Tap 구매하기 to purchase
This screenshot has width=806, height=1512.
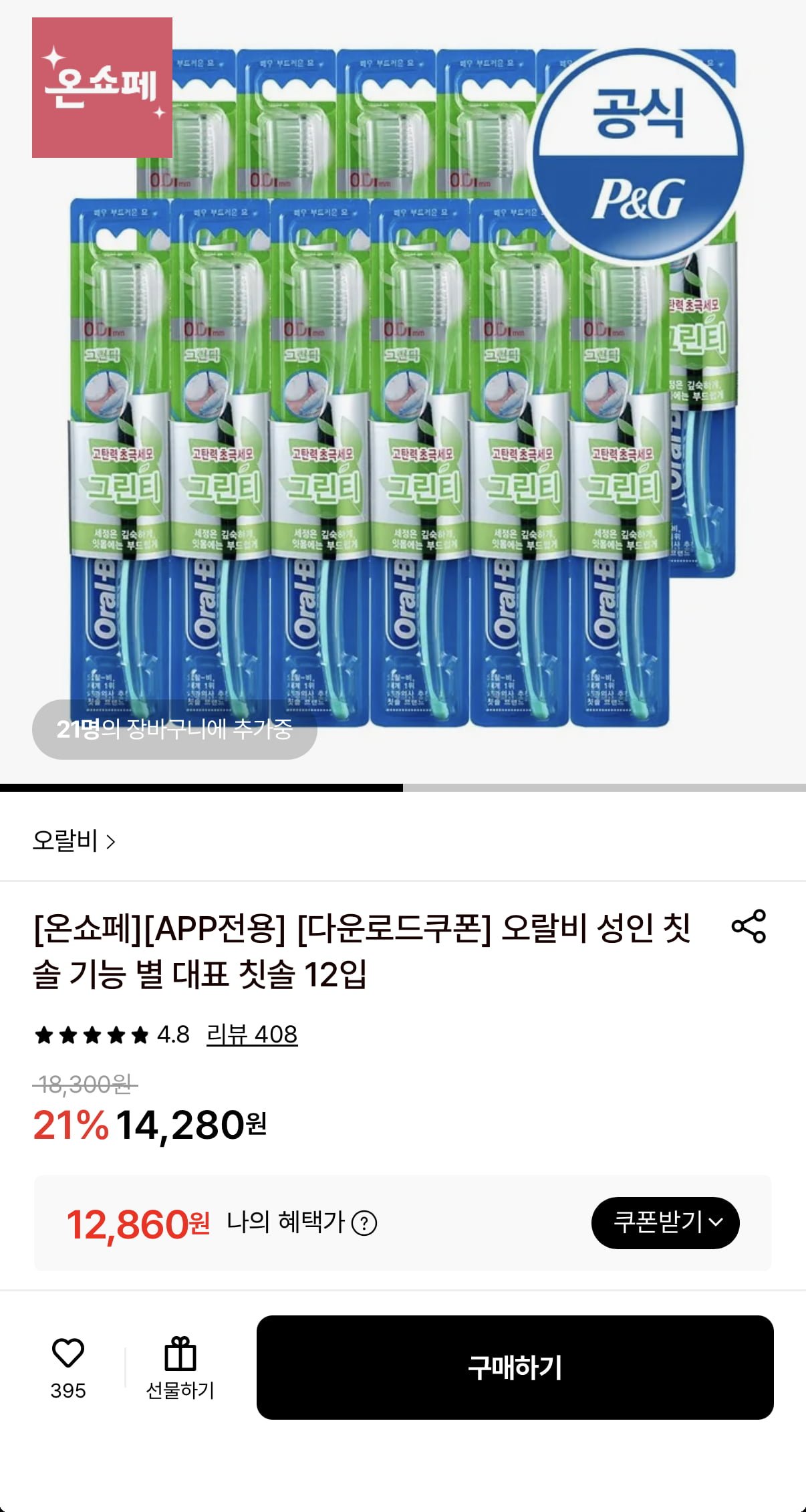(x=515, y=1367)
